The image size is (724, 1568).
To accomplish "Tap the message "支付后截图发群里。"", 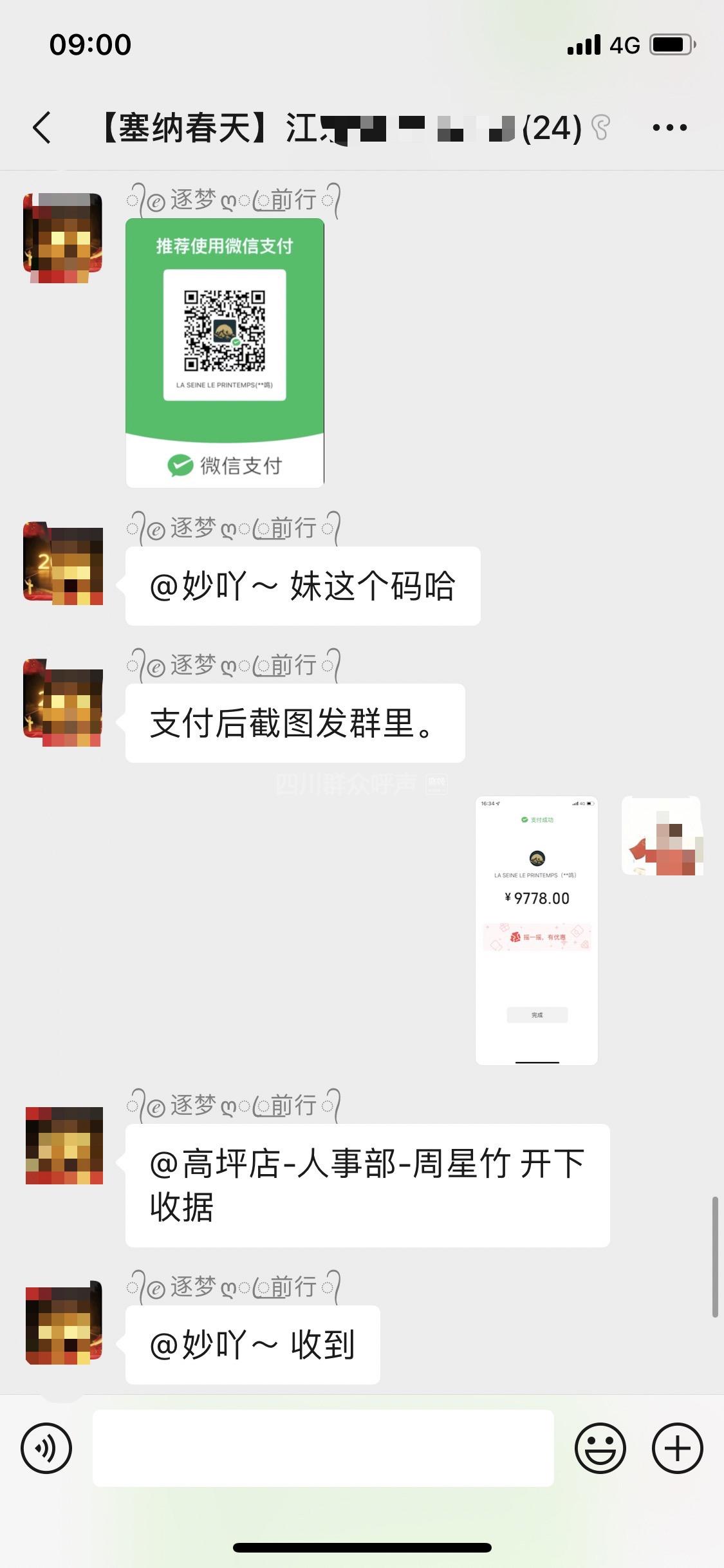I will (295, 723).
